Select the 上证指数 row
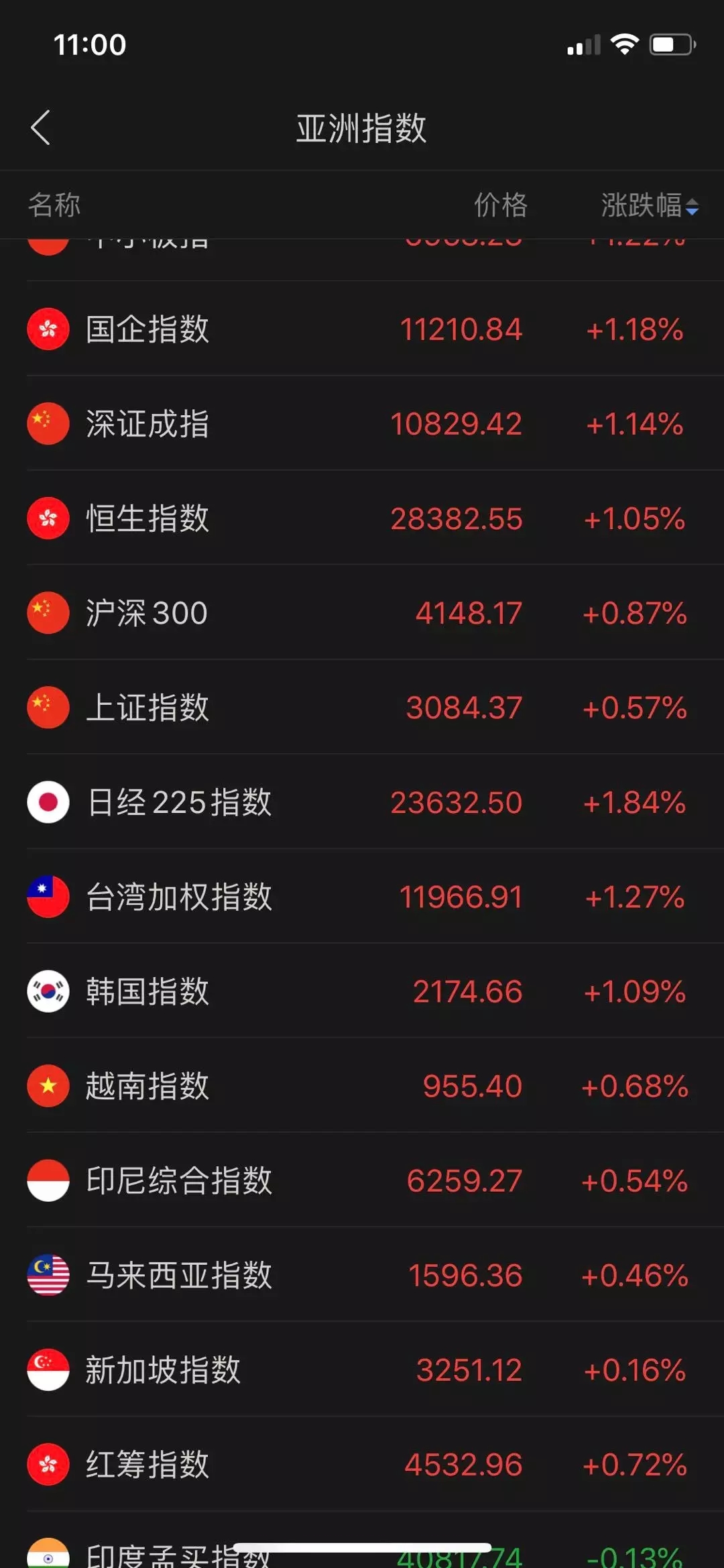 point(362,708)
